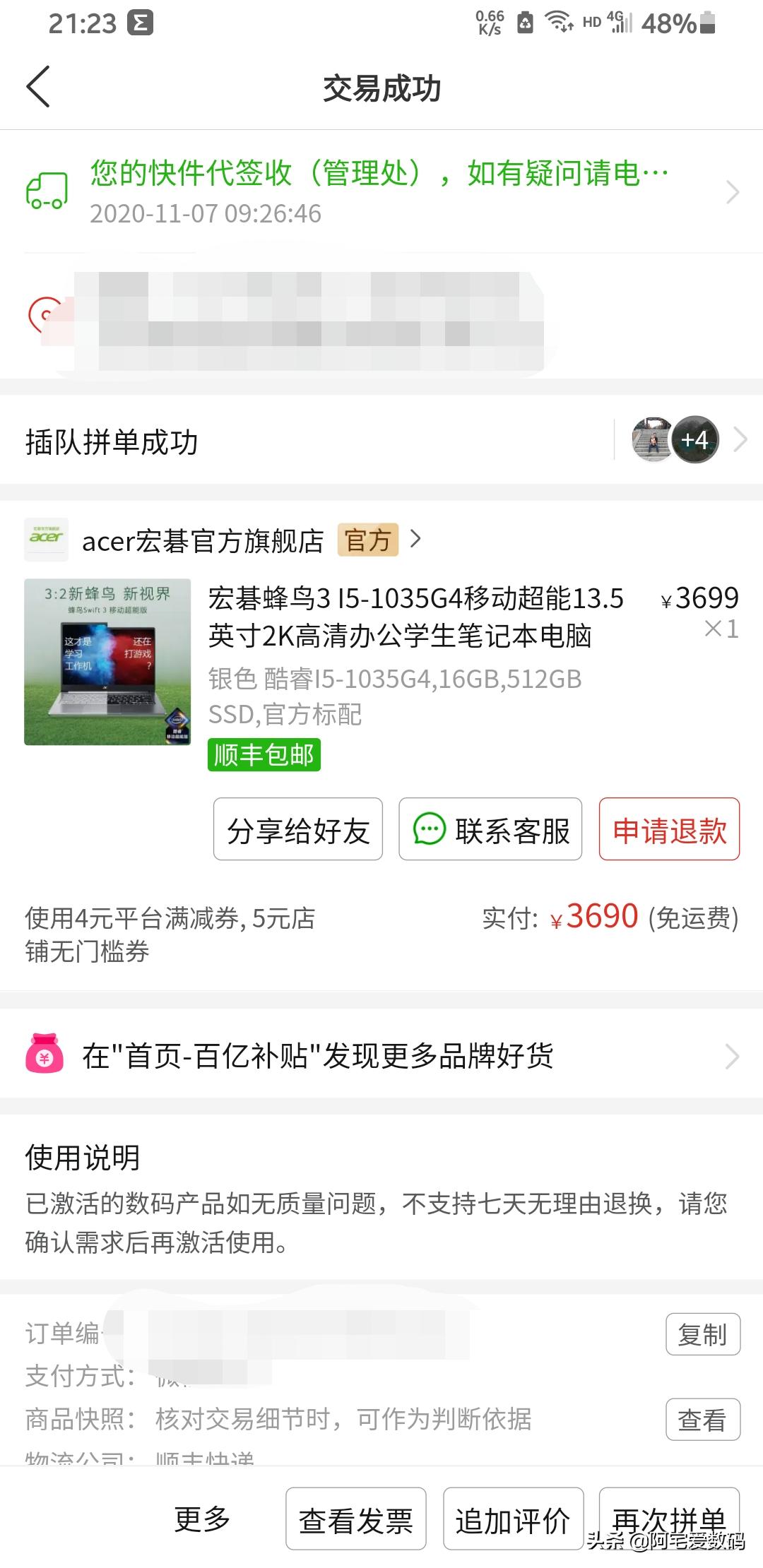Open the 百亿补贴 recommendation via right chevron
763x1568 pixels.
pos(733,1057)
